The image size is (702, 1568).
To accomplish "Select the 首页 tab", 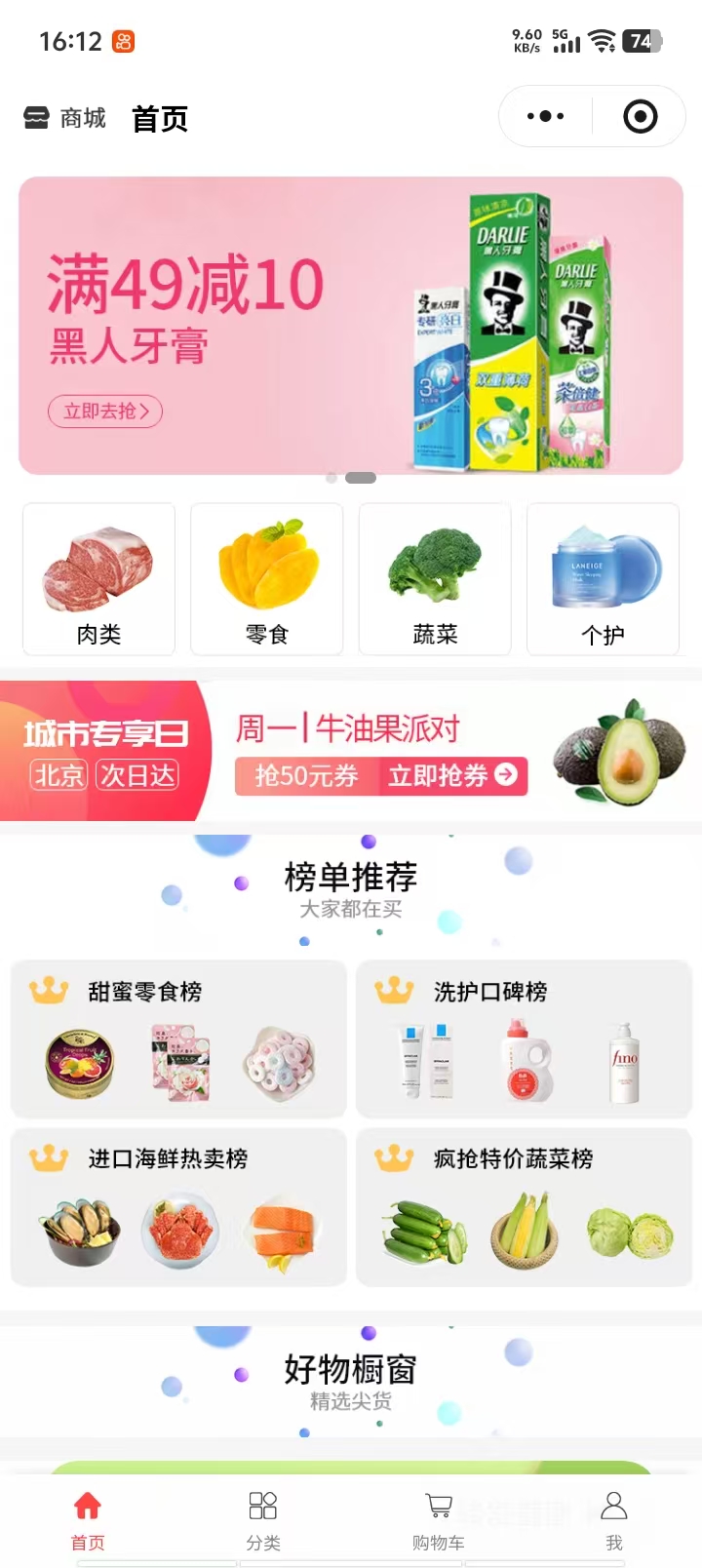I will [88, 1519].
